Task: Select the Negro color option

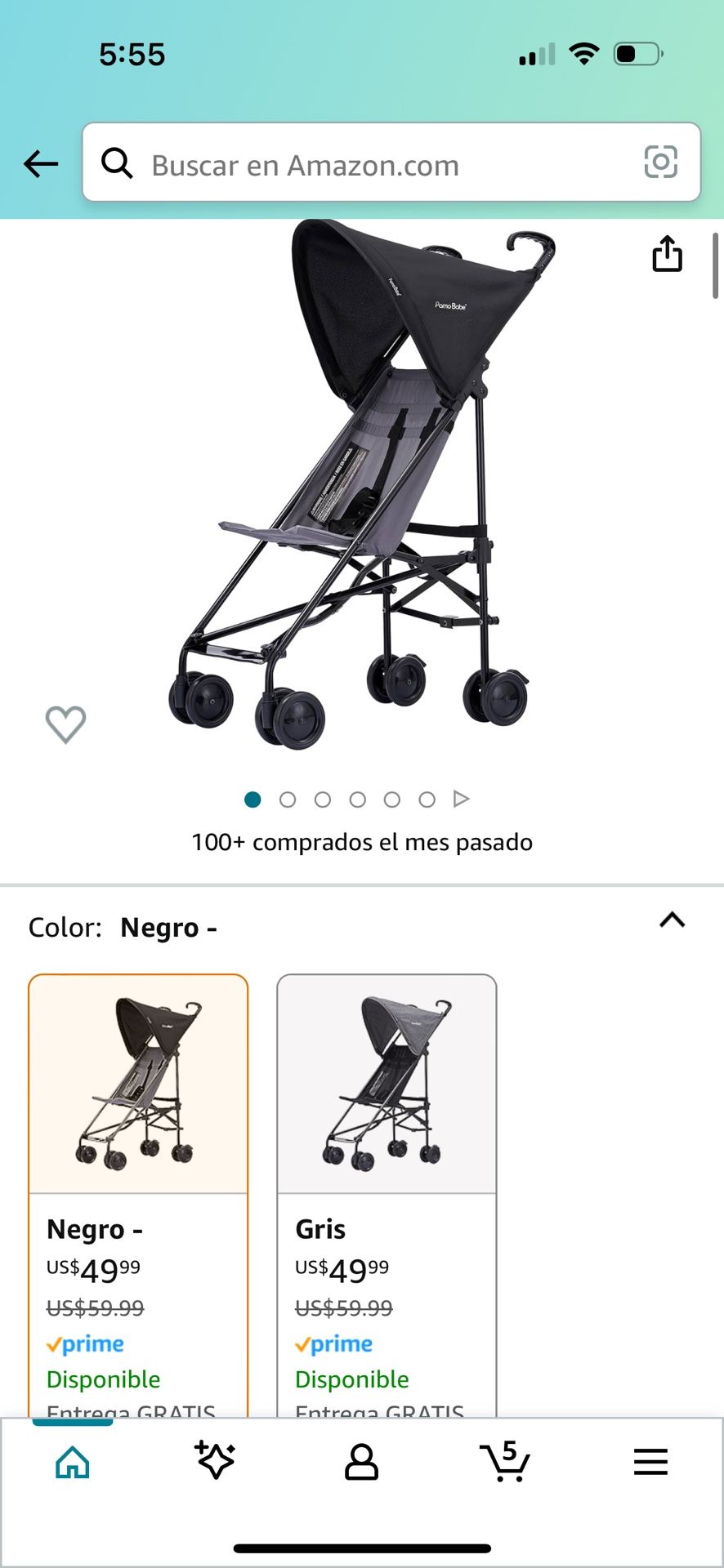Action: point(138,1195)
